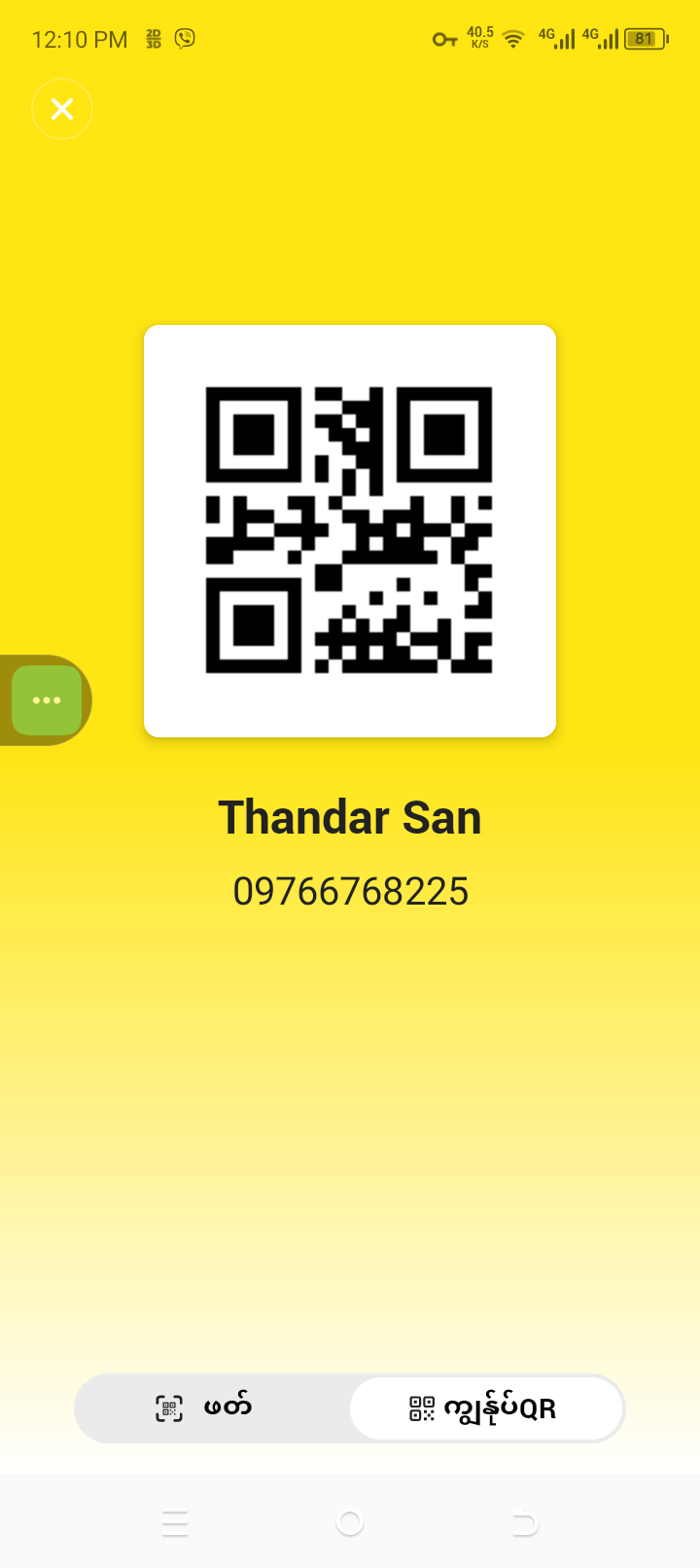Go back using the system back button
The image size is (700, 1568).
[x=525, y=1522]
